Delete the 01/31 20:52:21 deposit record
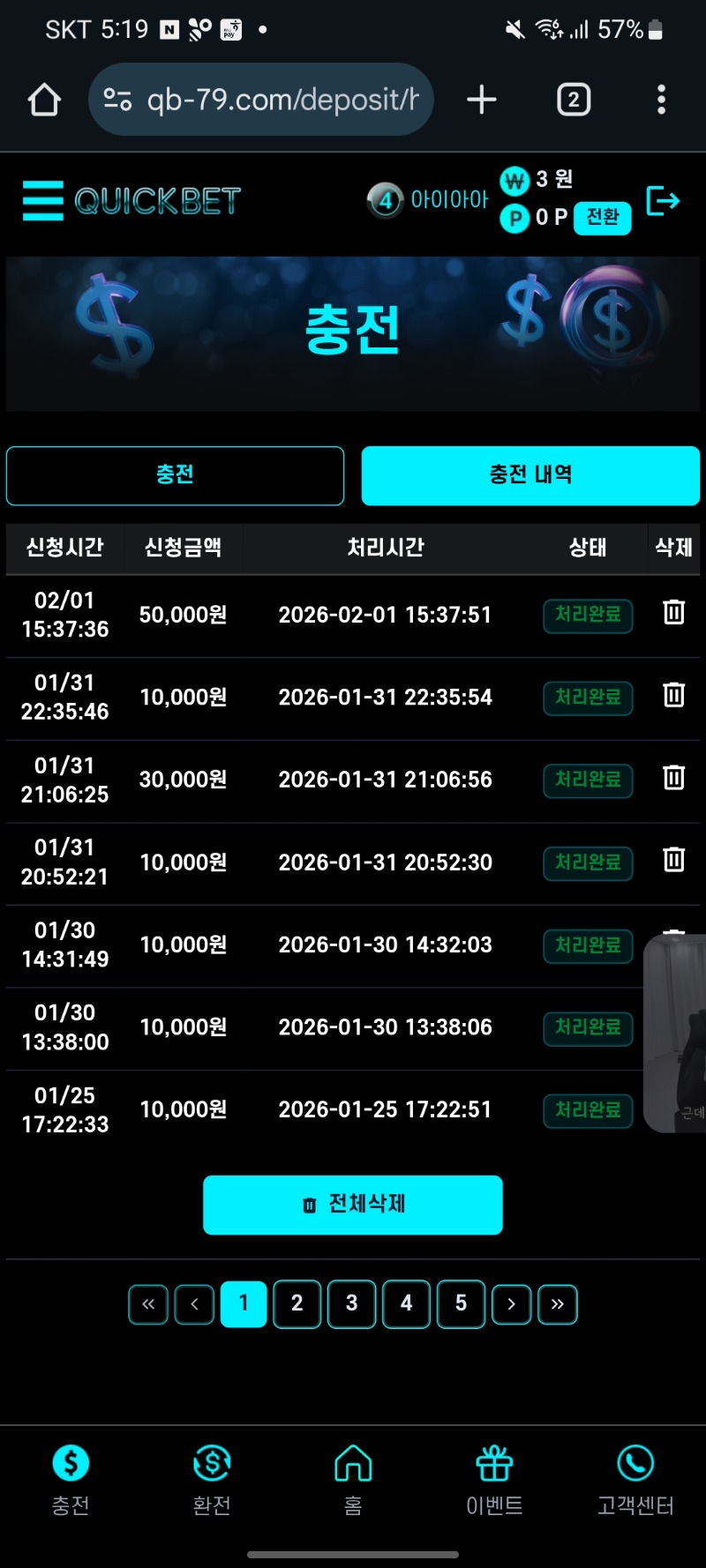Image resolution: width=706 pixels, height=1568 pixels. coord(673,859)
